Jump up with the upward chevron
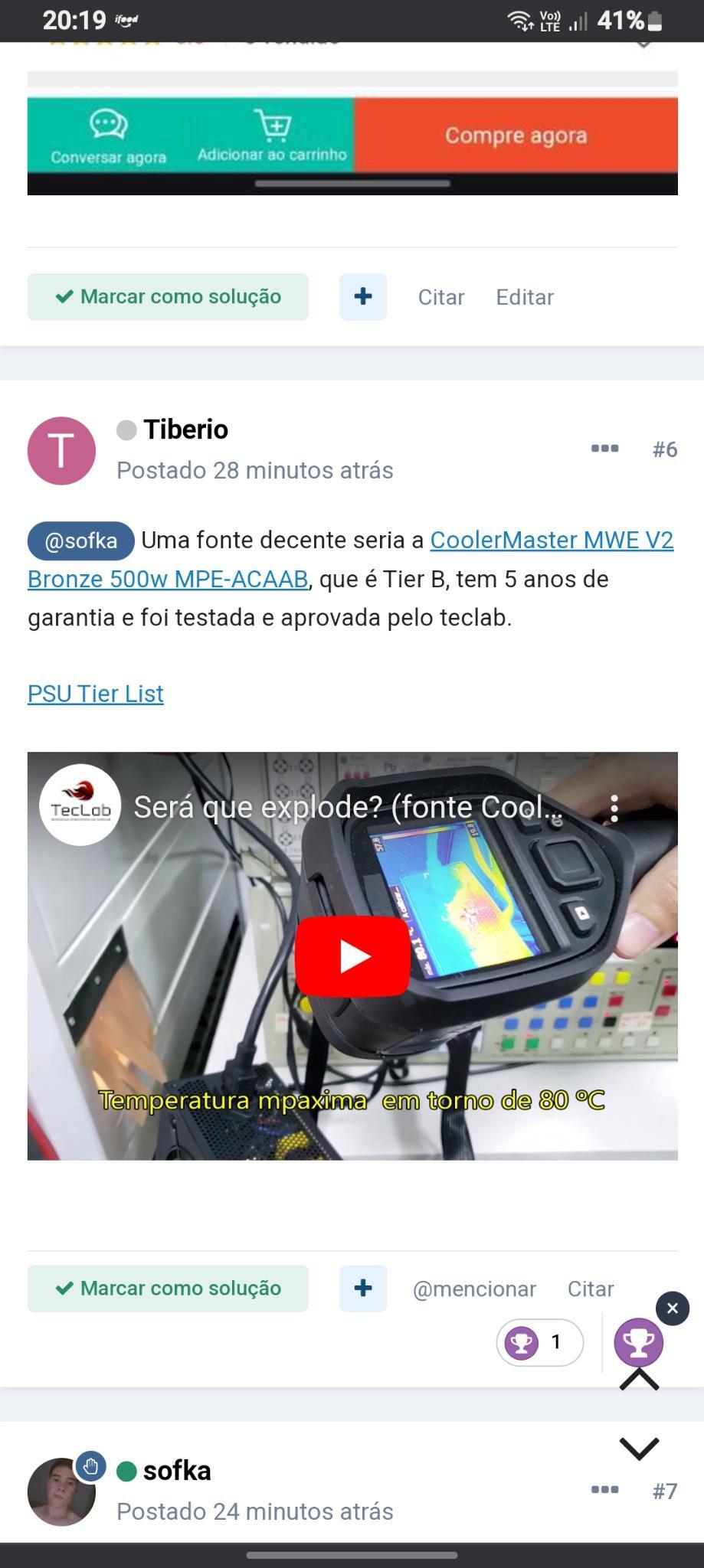This screenshot has height=1568, width=704. click(x=639, y=1380)
